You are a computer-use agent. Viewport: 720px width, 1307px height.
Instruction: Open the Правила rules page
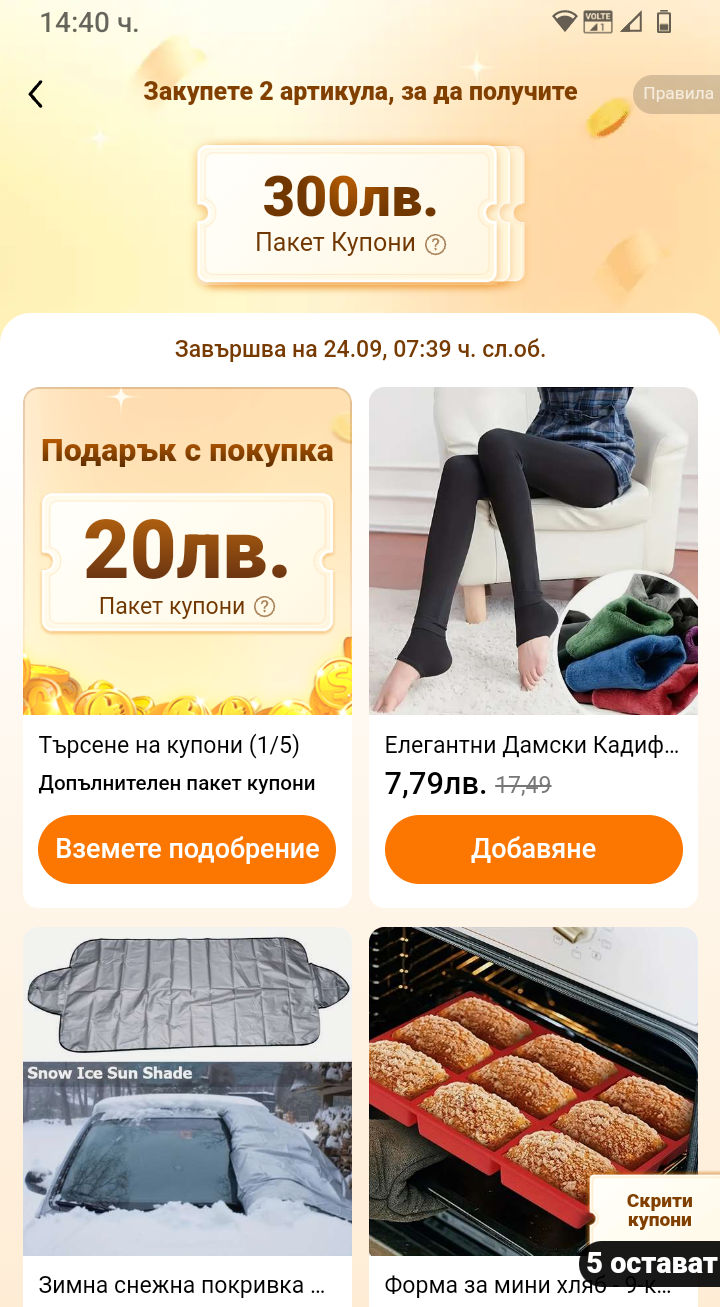click(x=677, y=94)
